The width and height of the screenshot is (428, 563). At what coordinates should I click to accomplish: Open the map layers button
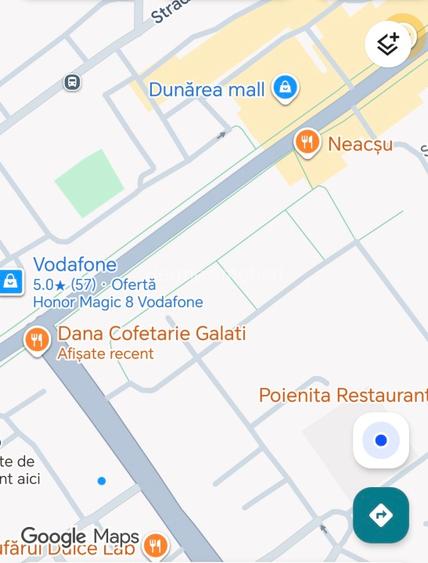point(388,44)
